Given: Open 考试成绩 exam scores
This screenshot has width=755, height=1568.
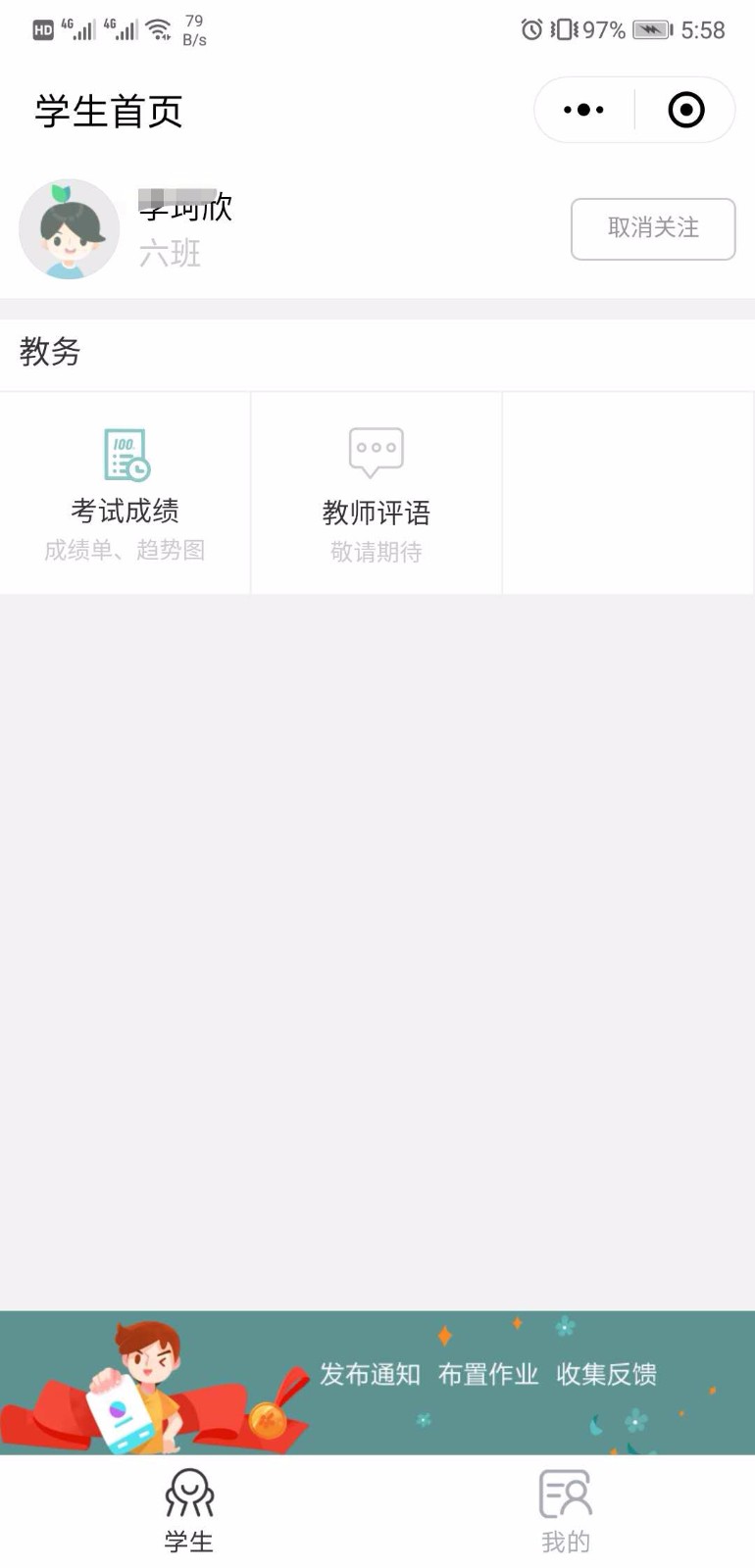Looking at the screenshot, I should tap(126, 493).
